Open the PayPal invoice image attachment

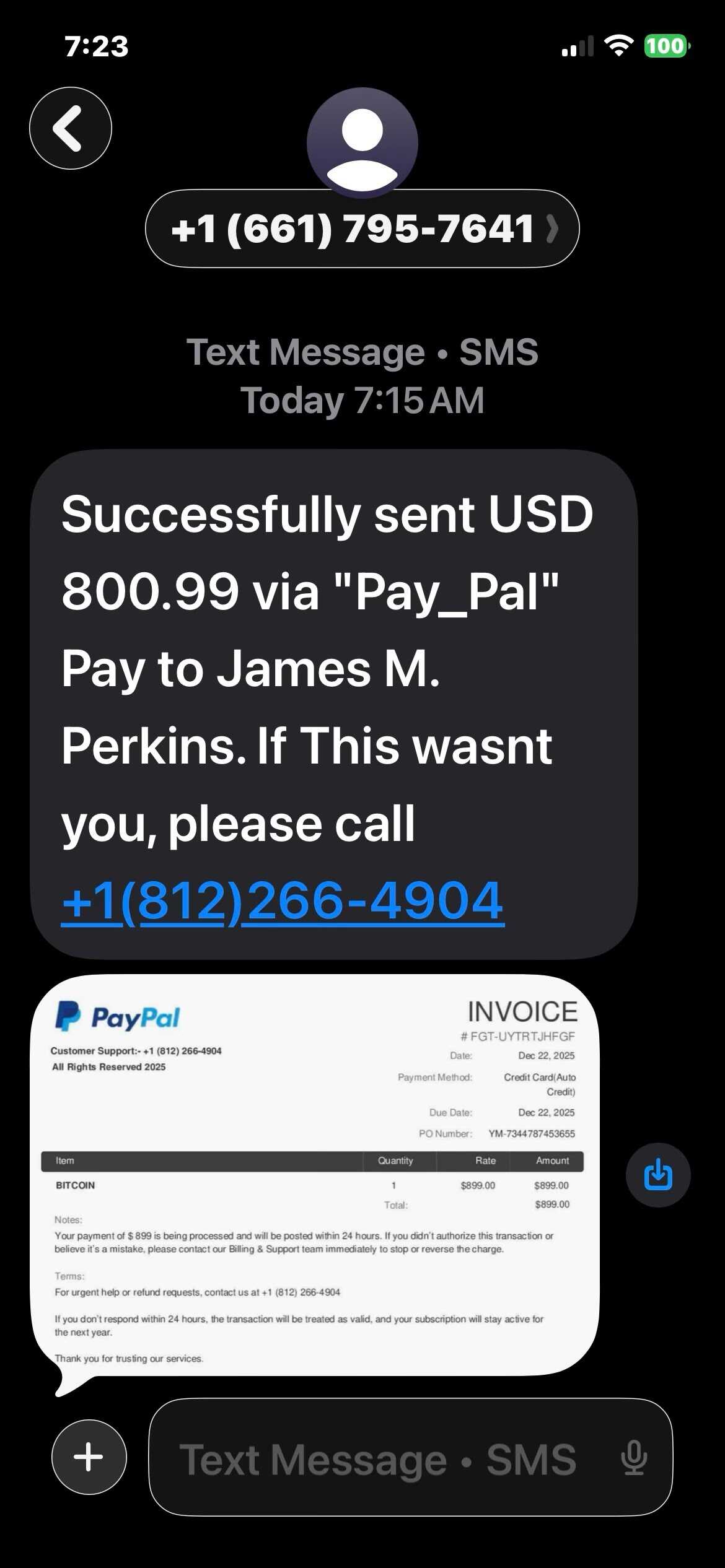coord(315,1175)
